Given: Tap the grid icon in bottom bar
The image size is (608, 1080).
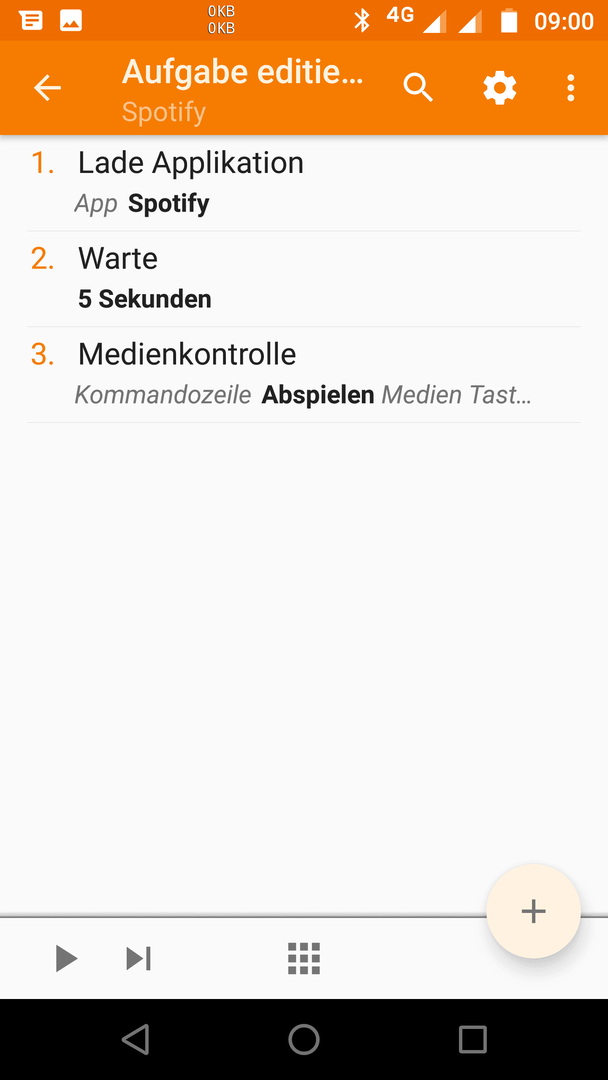Looking at the screenshot, I should coord(304,958).
